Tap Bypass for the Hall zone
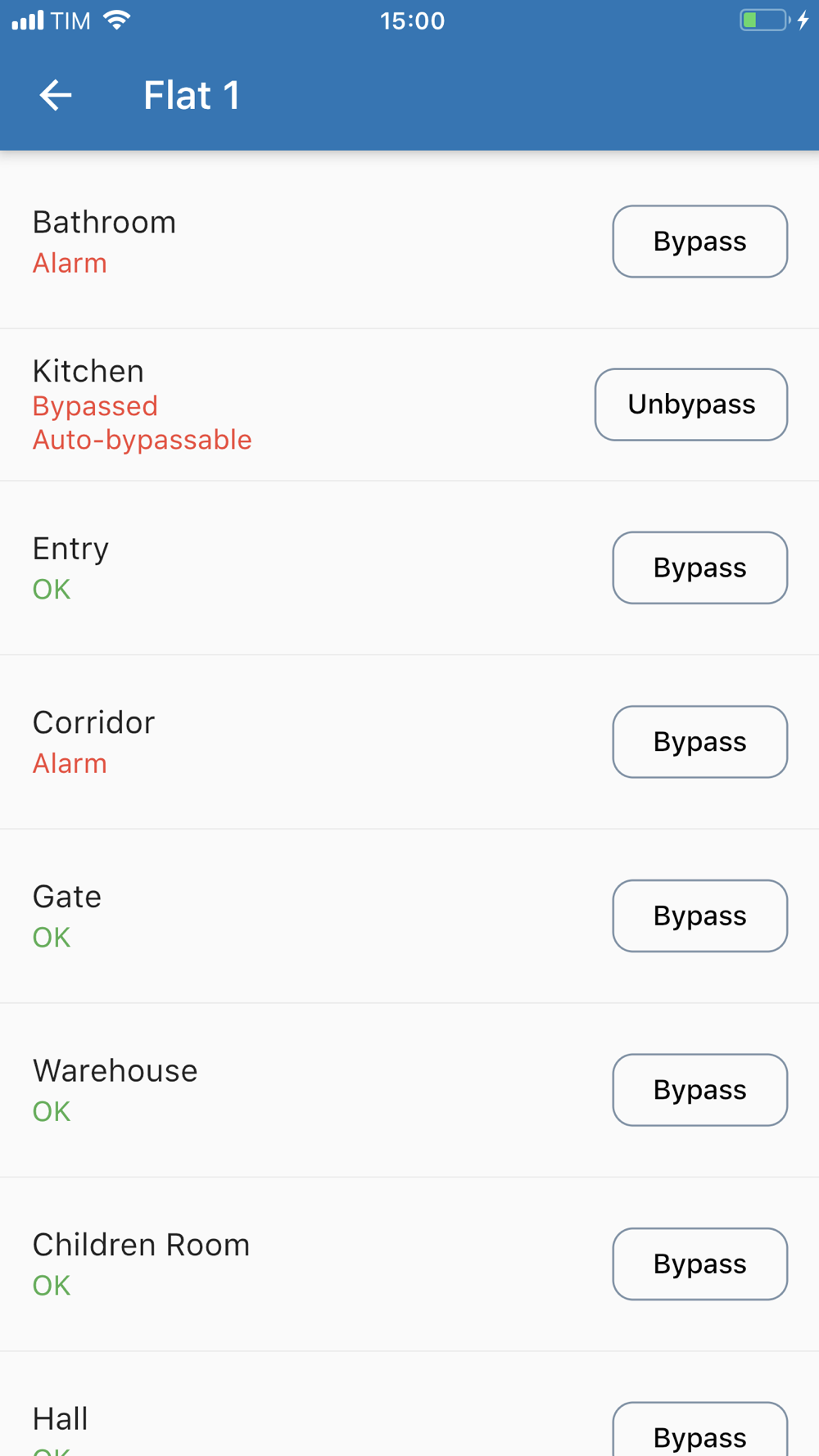The width and height of the screenshot is (819, 1456). coord(700,1430)
